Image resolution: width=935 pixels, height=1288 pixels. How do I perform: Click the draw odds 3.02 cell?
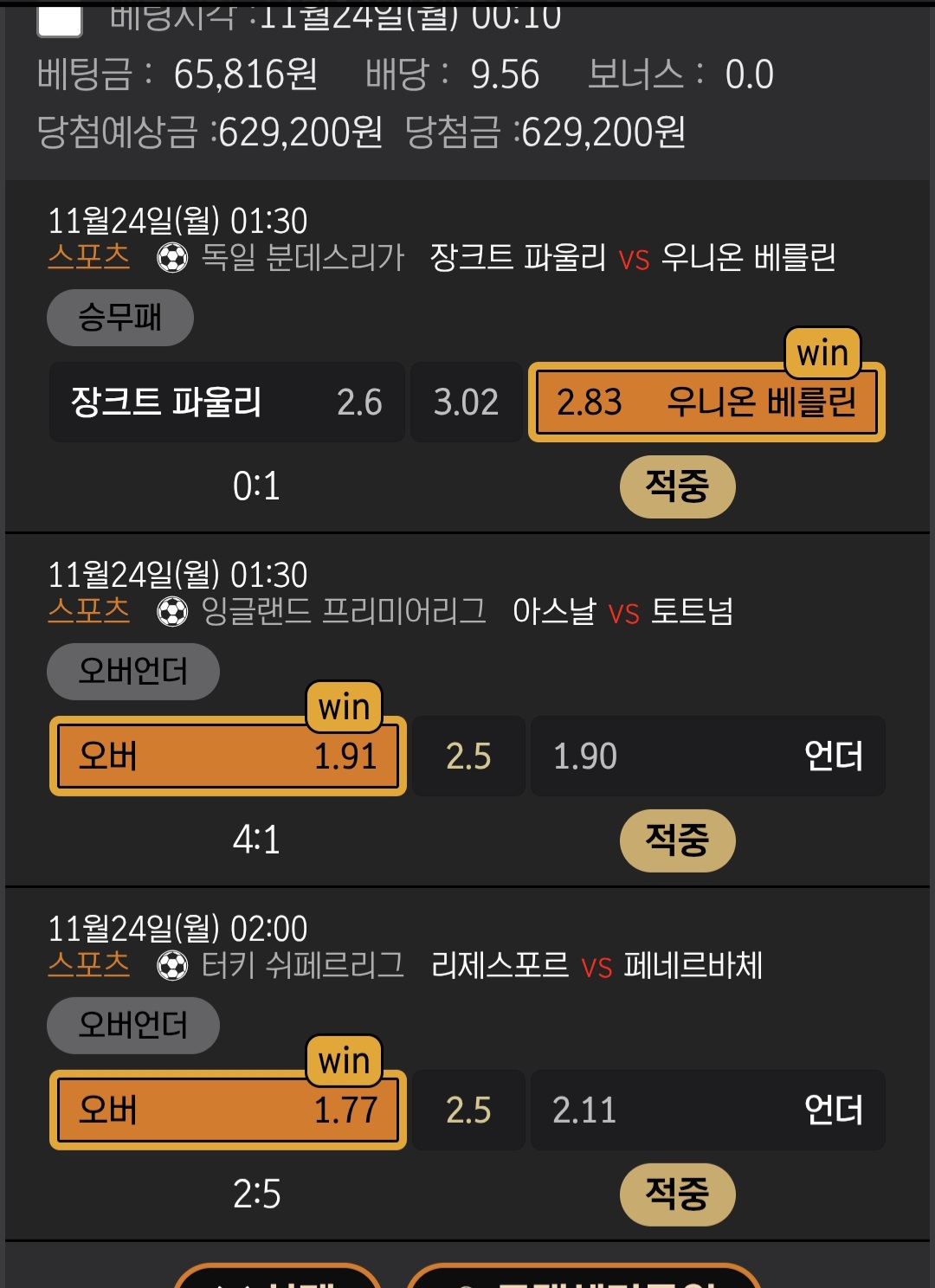coord(467,402)
